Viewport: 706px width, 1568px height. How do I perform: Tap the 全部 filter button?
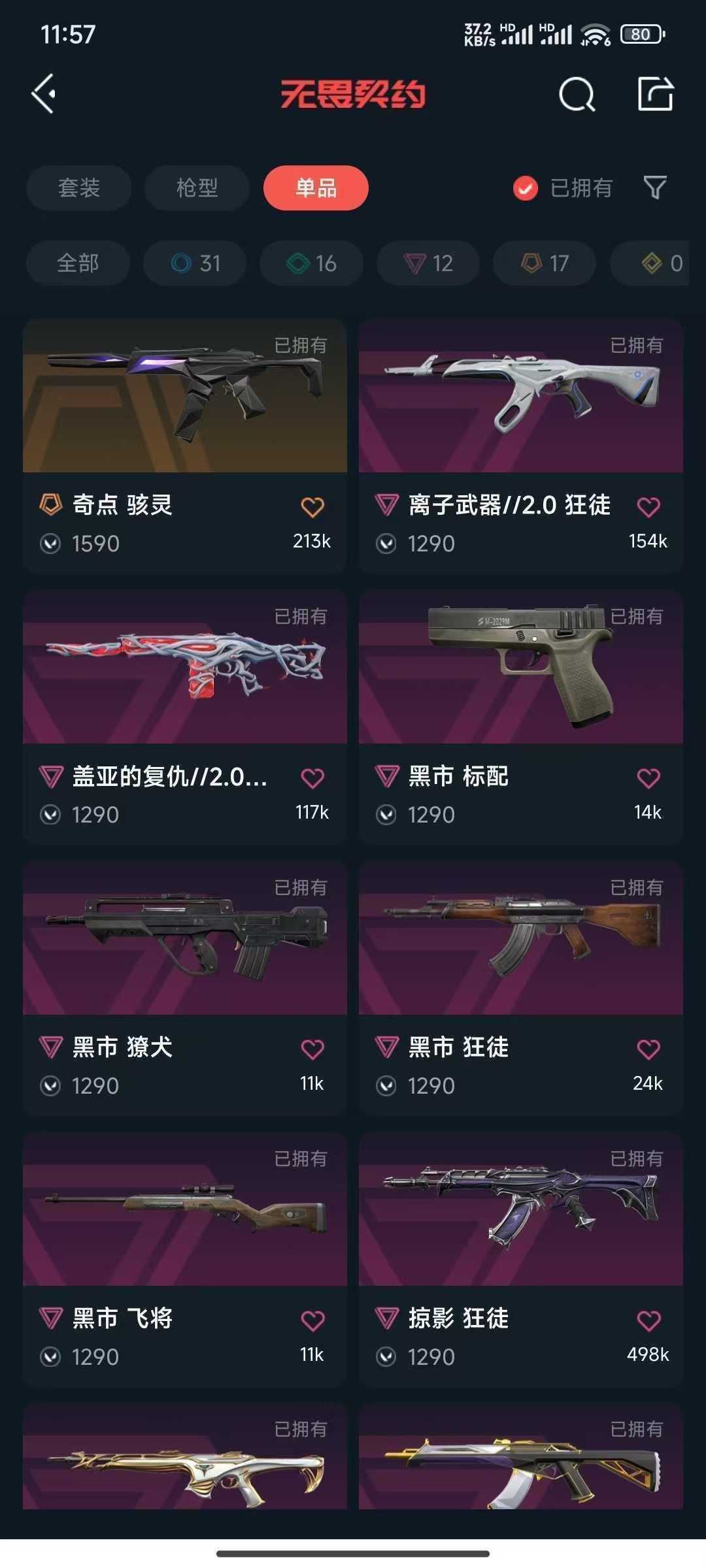tap(76, 263)
